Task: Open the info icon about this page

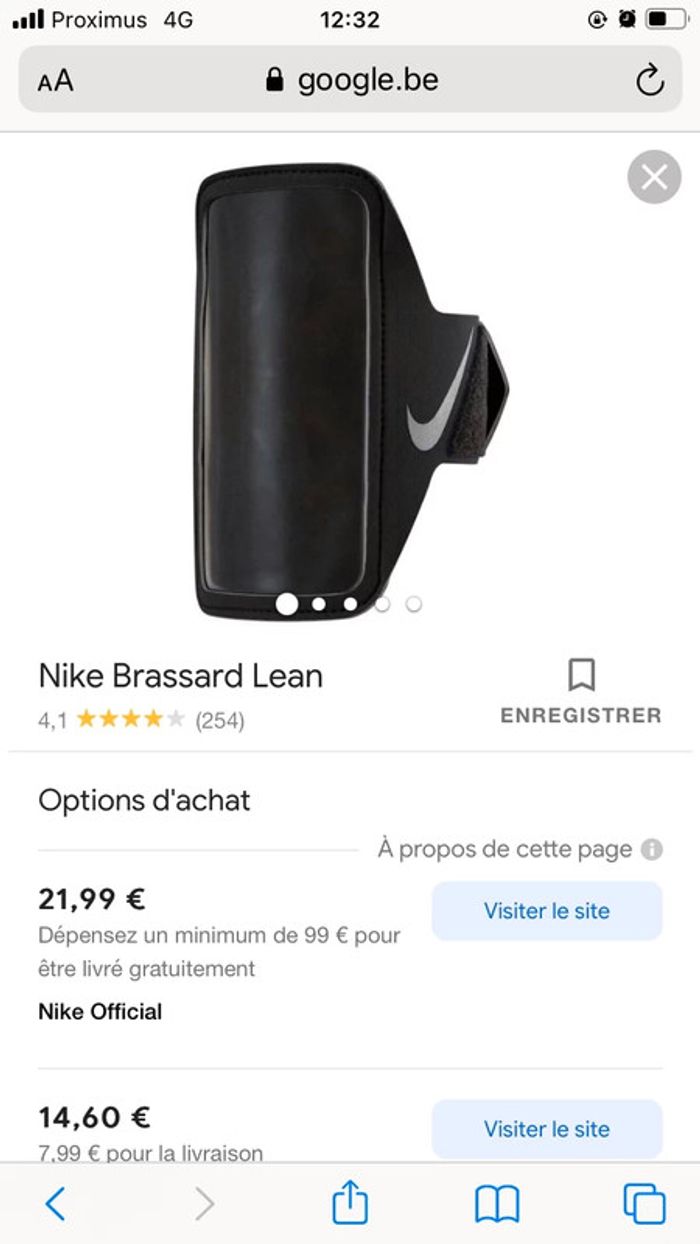Action: pos(652,850)
